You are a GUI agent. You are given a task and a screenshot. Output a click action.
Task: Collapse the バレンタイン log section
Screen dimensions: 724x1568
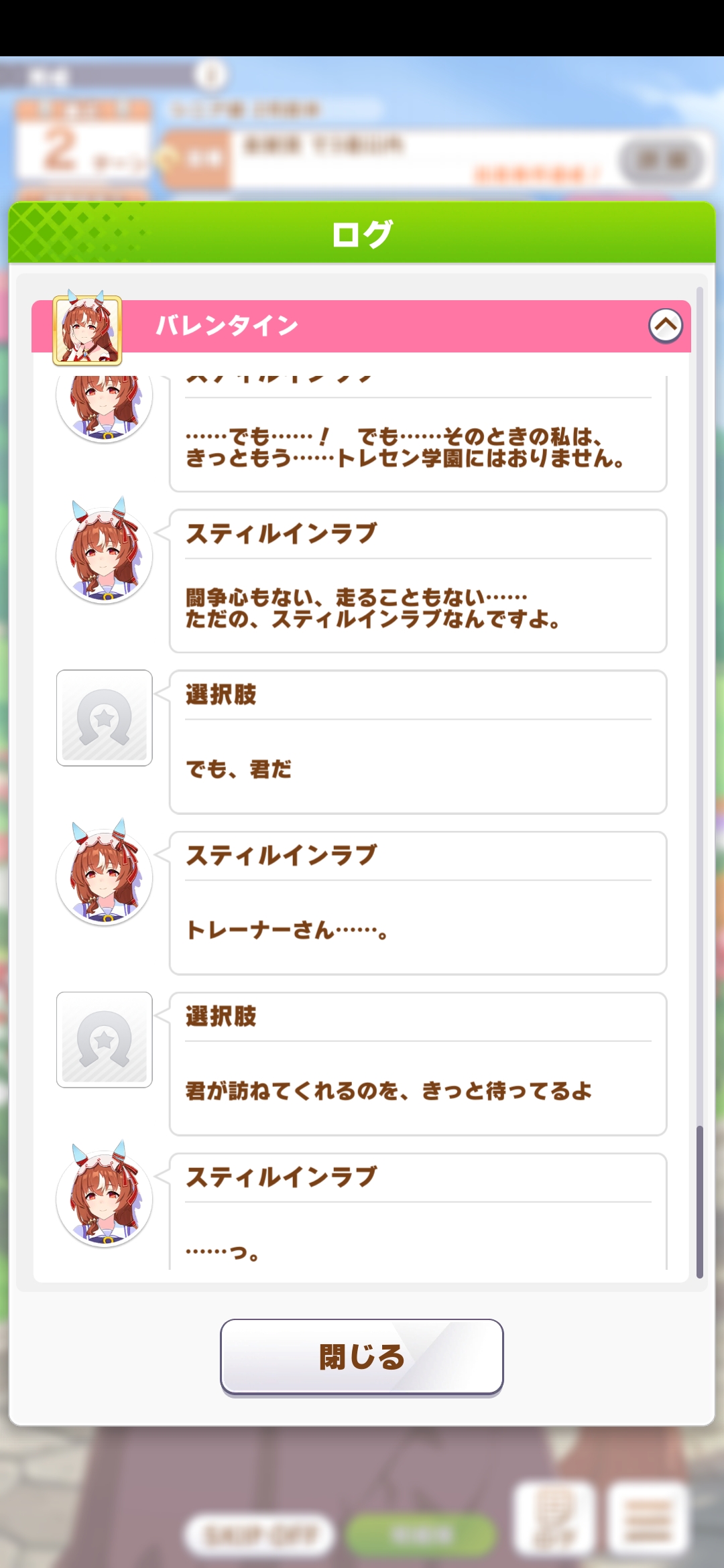click(x=665, y=326)
